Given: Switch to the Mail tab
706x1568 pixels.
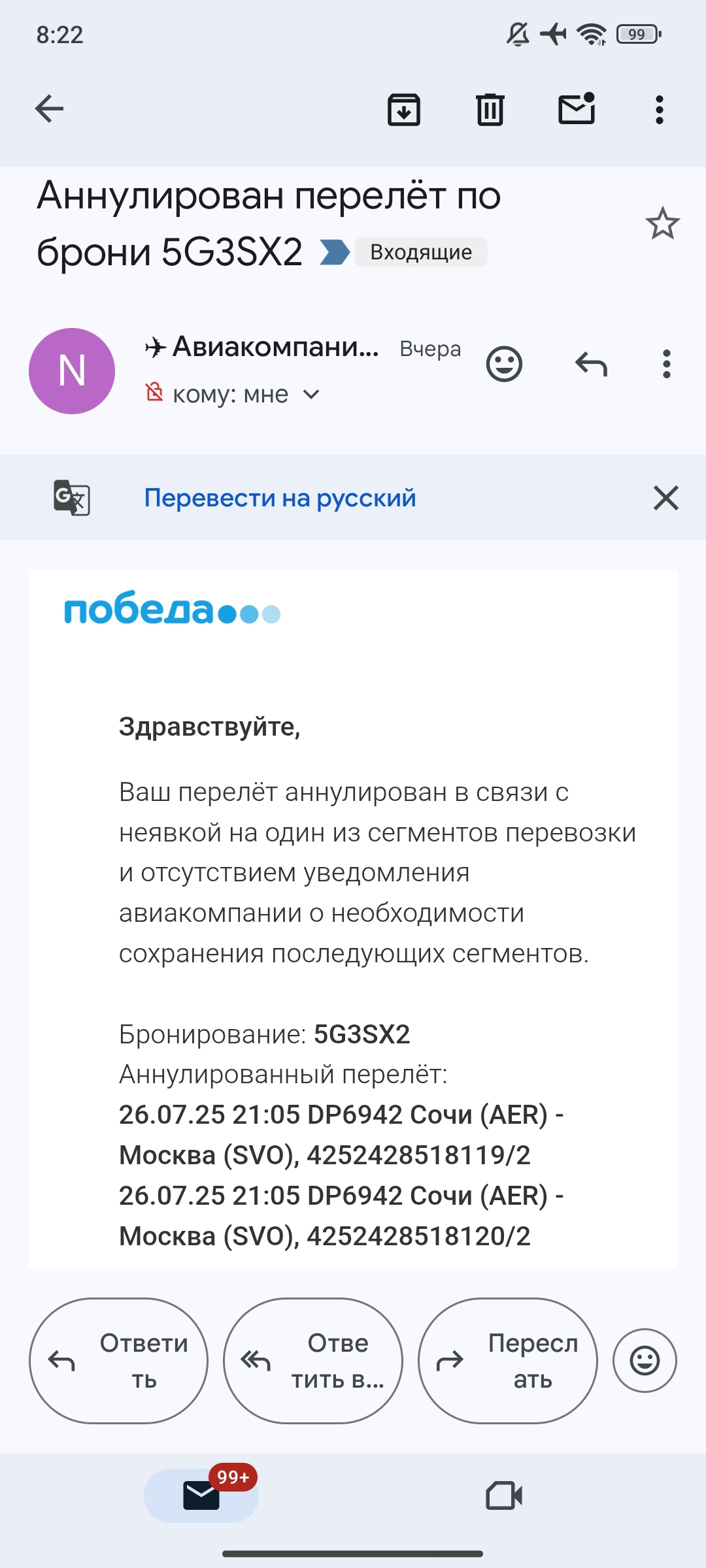Looking at the screenshot, I should (201, 1495).
